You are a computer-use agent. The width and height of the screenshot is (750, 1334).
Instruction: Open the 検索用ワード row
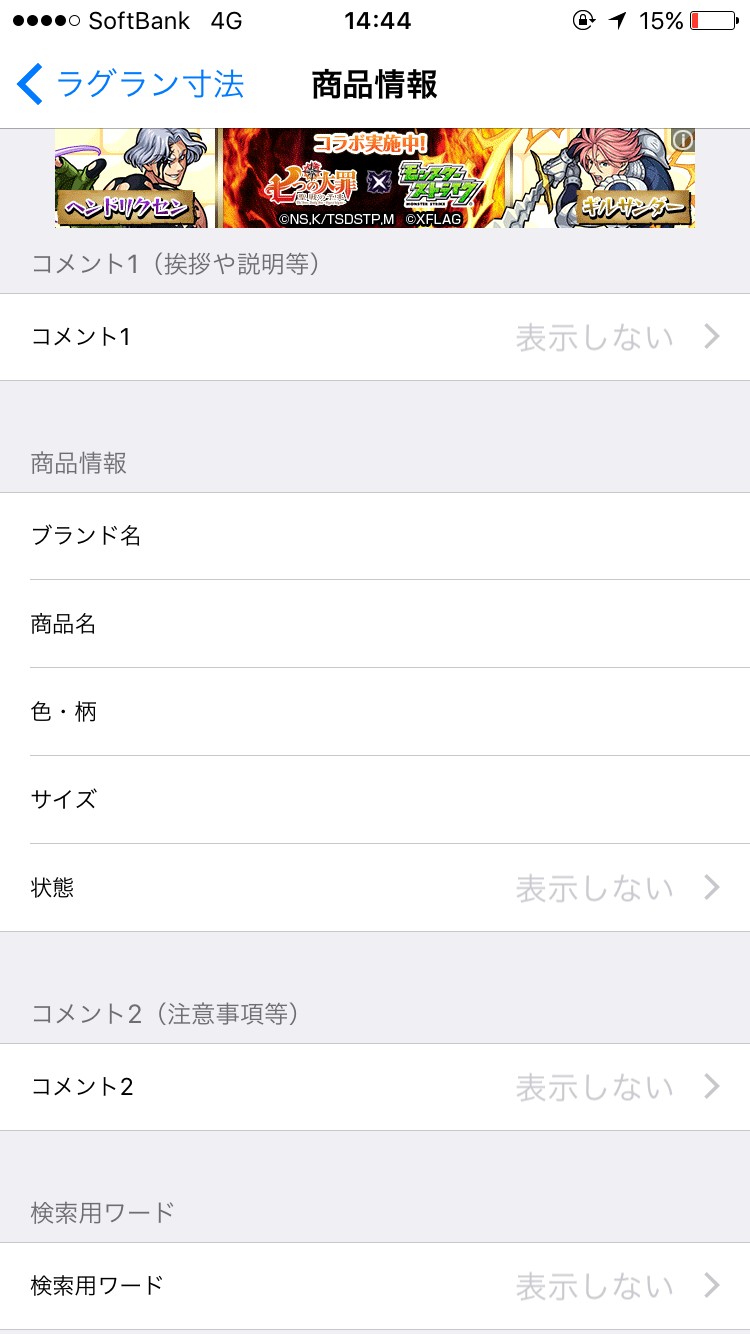(375, 1286)
